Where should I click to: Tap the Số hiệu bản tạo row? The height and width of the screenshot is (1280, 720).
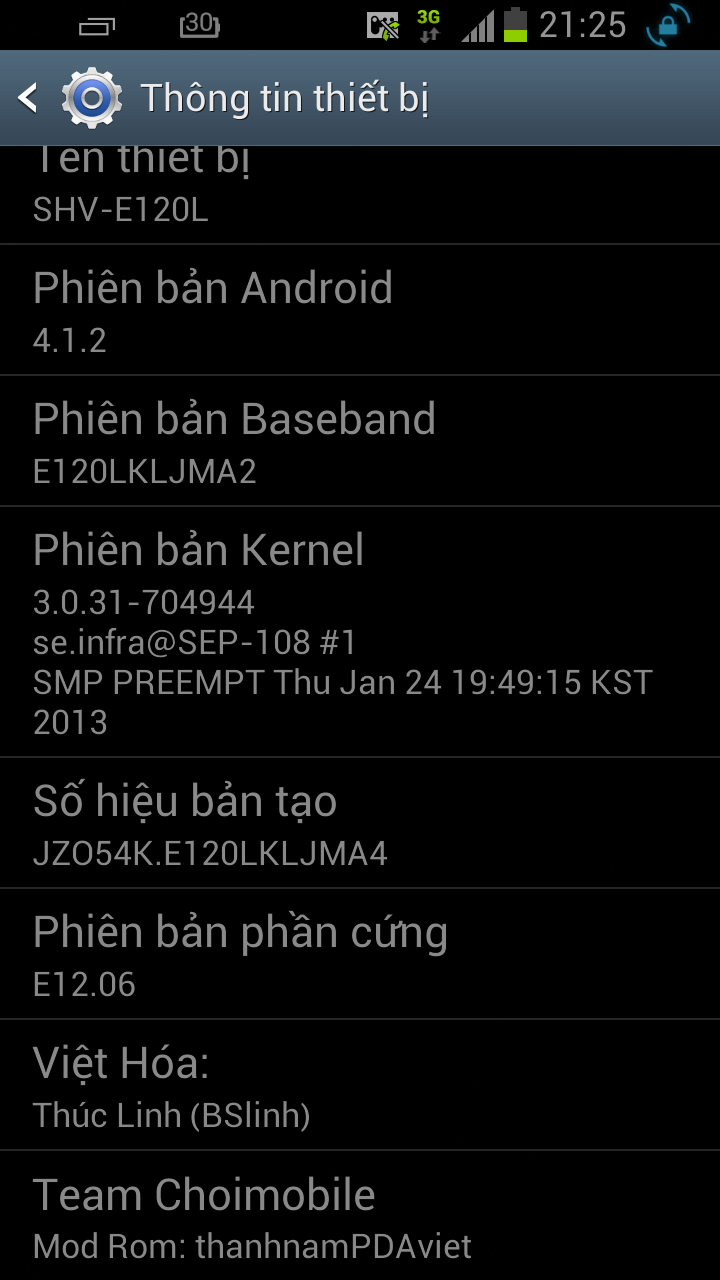(x=360, y=823)
